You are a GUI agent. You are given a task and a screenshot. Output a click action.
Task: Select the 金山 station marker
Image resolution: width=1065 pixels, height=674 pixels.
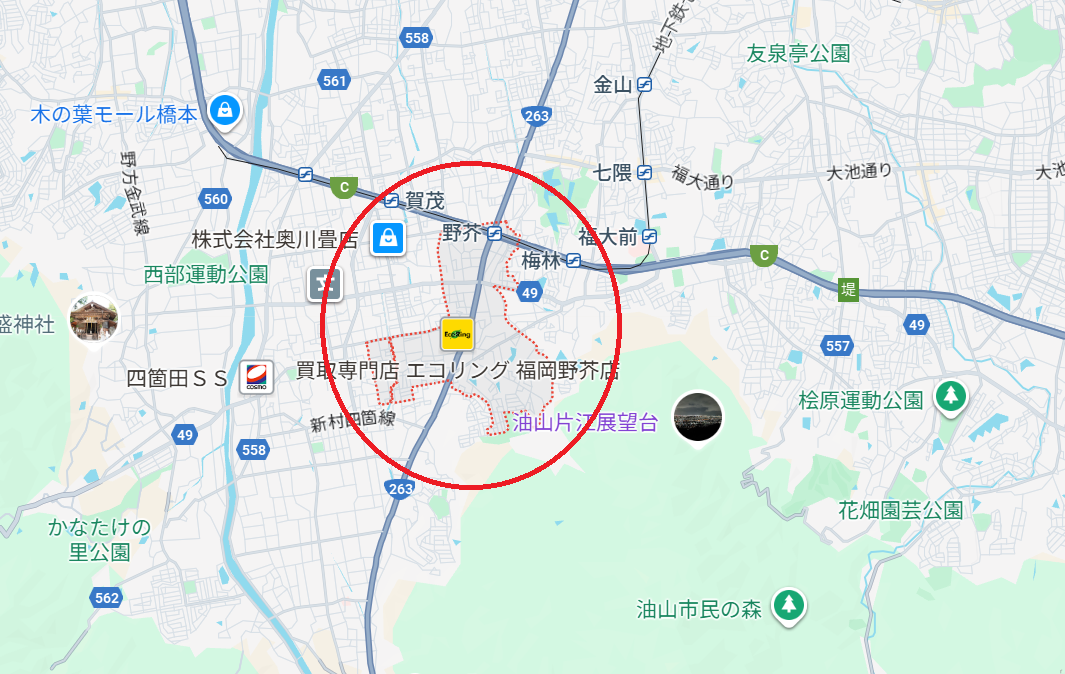coord(645,85)
